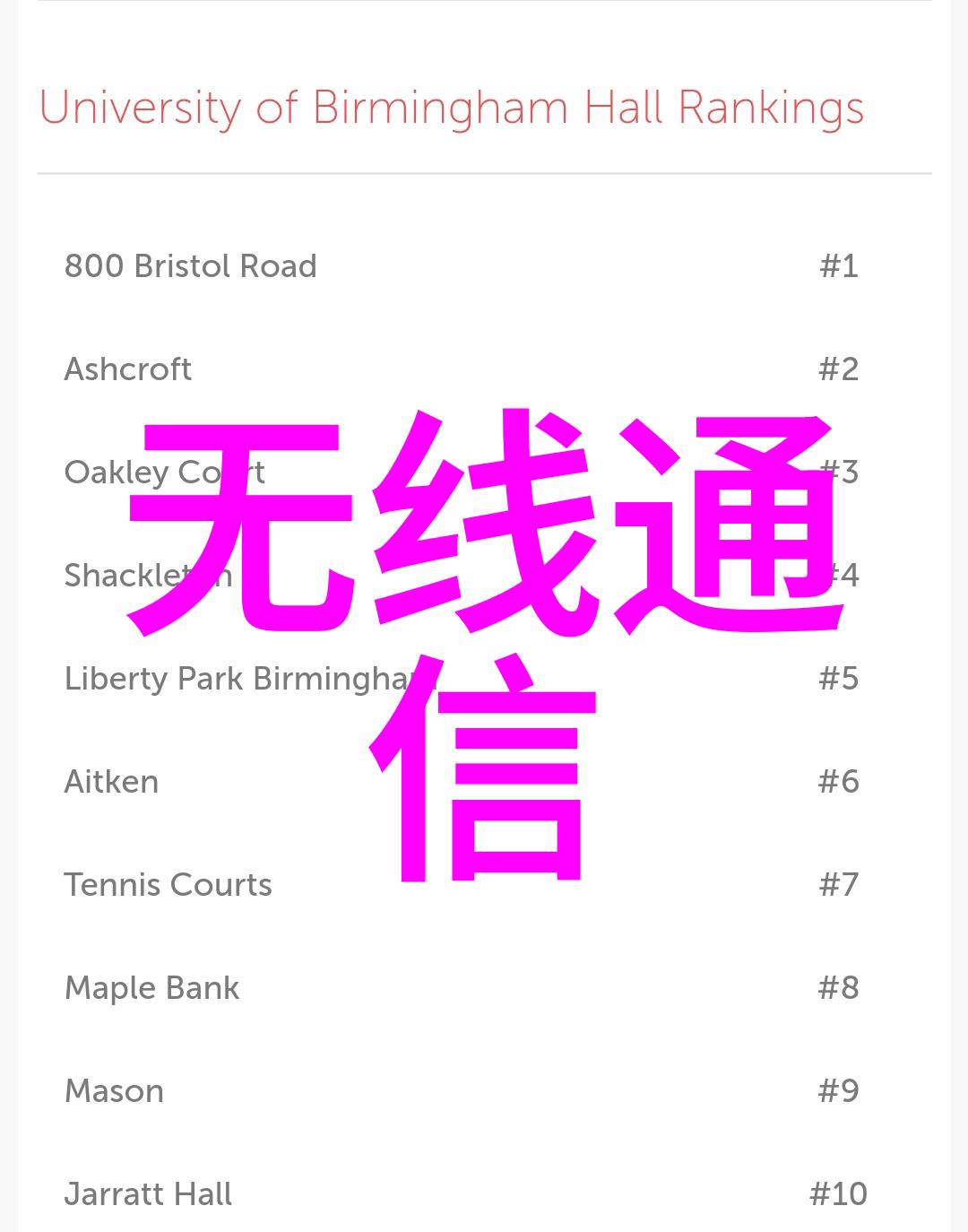Open the Aitken hall entry
This screenshot has height=1232, width=968.
coord(111,782)
